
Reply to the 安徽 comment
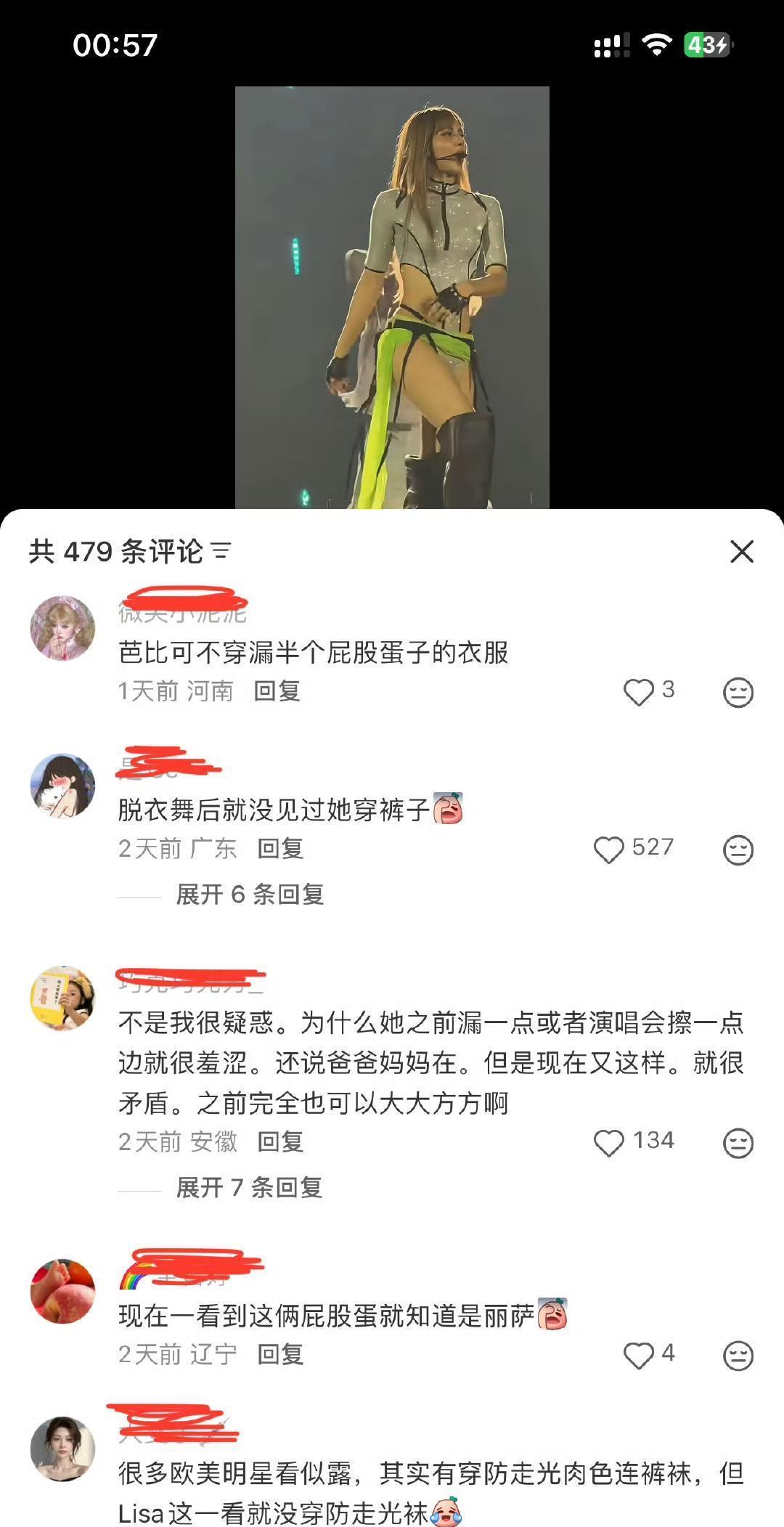280,1142
